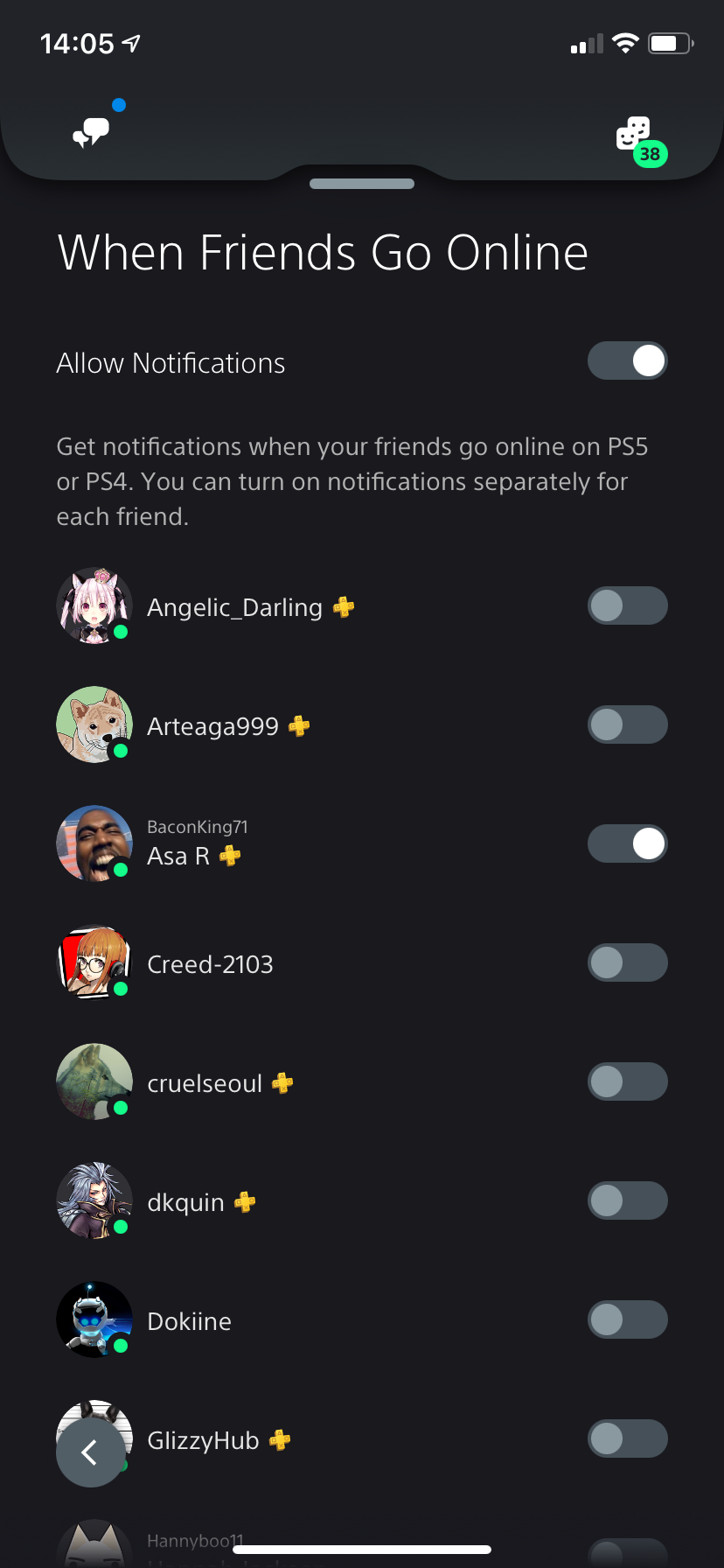
Task: Toggle notifications for dkquin
Action: pyautogui.click(x=627, y=1200)
